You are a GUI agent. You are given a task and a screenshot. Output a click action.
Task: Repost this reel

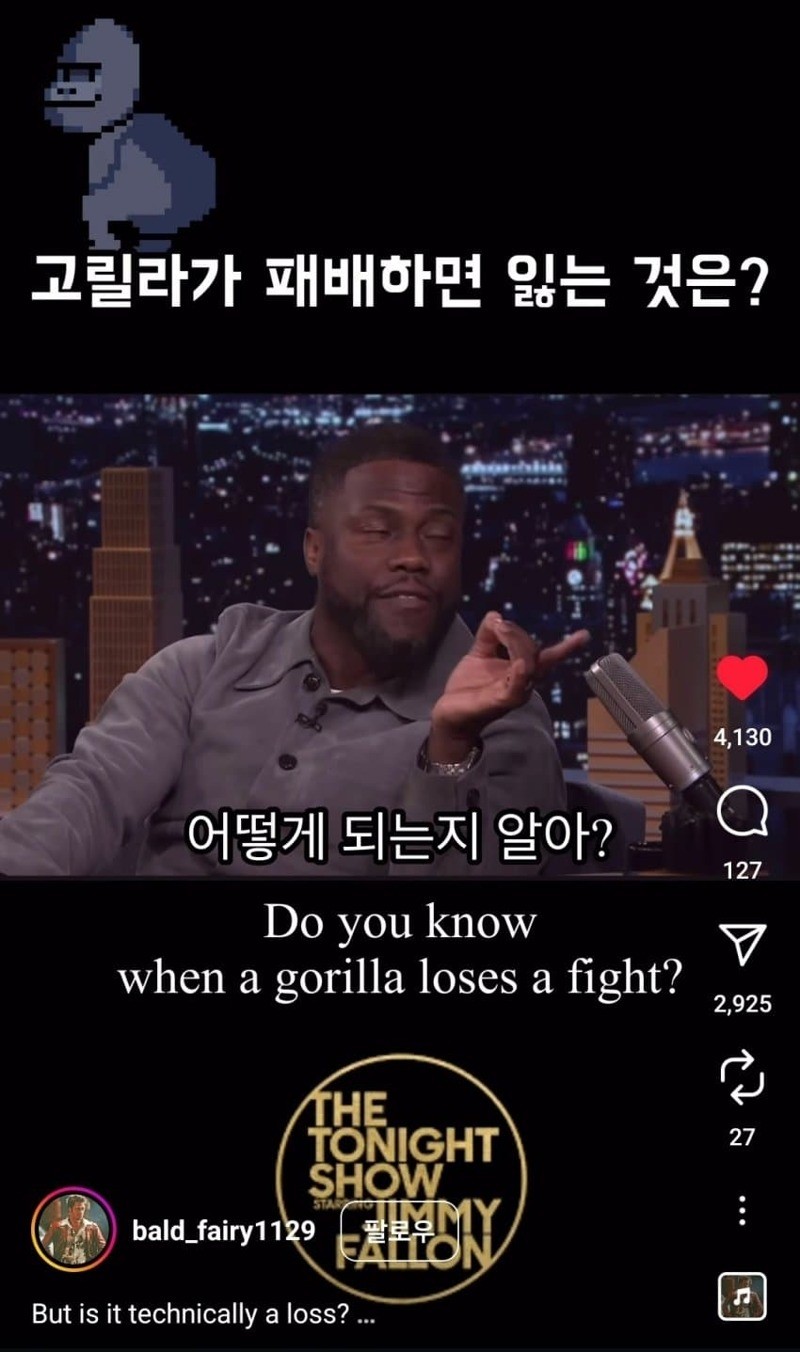tap(742, 1077)
